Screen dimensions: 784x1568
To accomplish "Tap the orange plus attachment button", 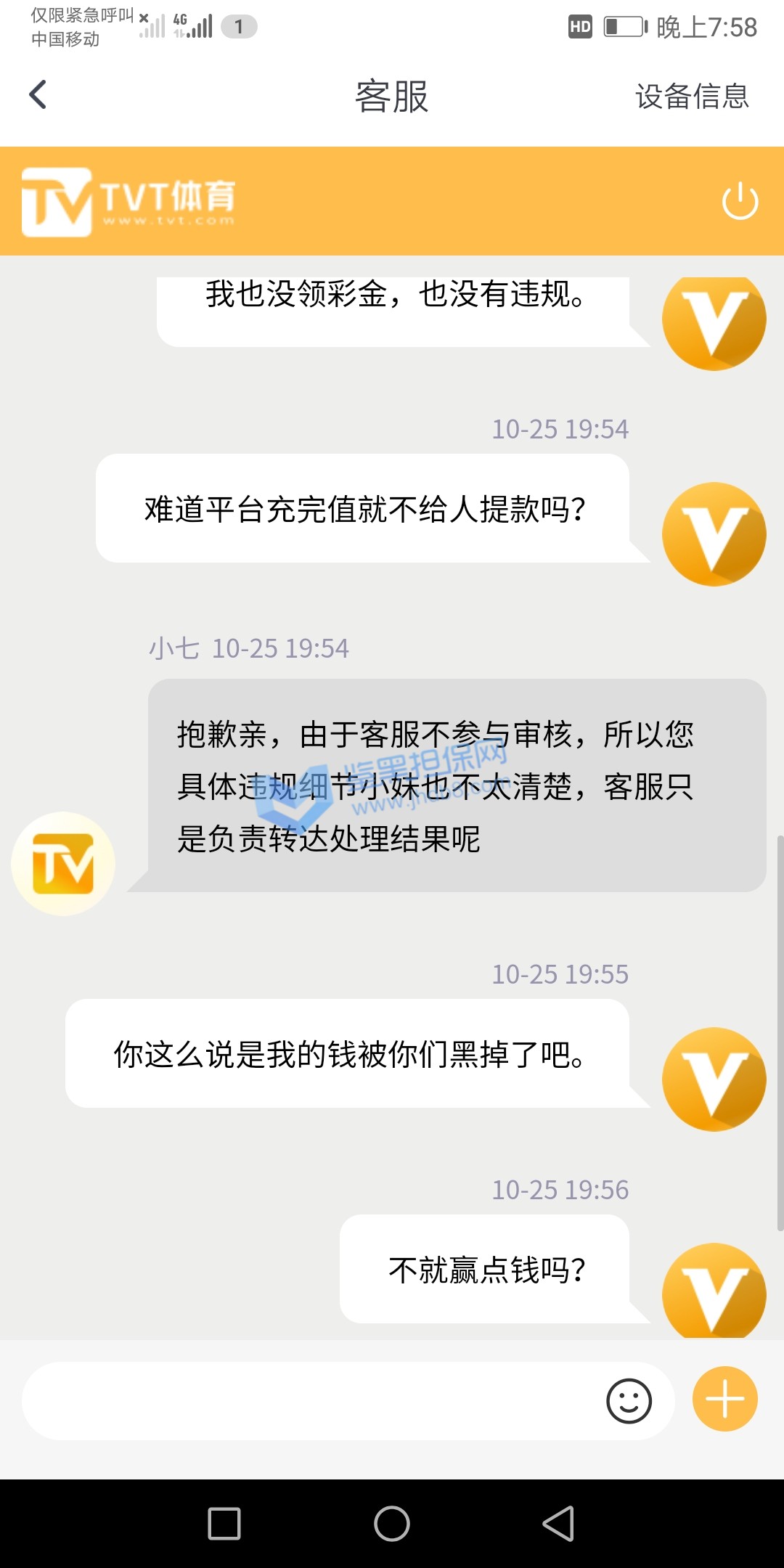I will (724, 1399).
